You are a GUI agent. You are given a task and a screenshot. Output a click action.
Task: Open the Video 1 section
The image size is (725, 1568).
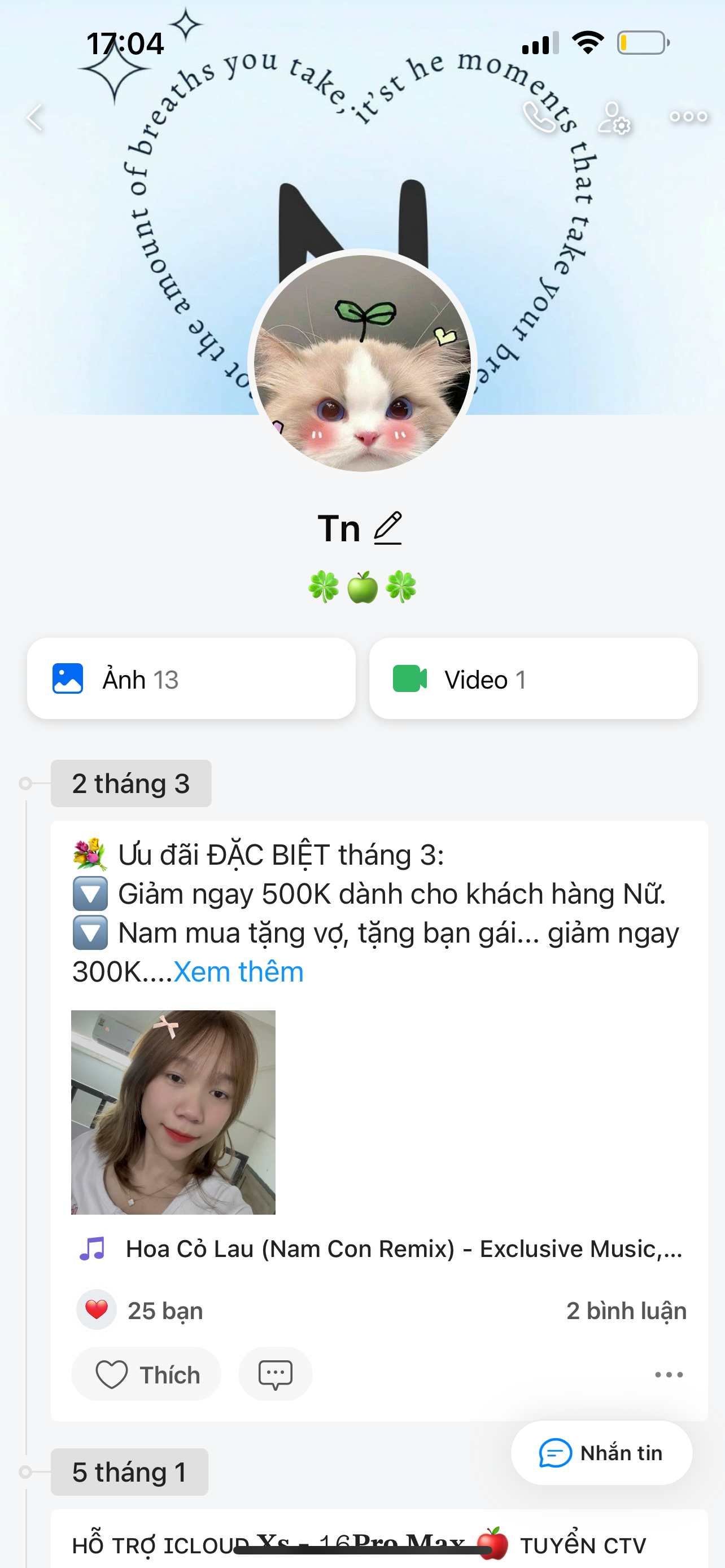coord(532,678)
